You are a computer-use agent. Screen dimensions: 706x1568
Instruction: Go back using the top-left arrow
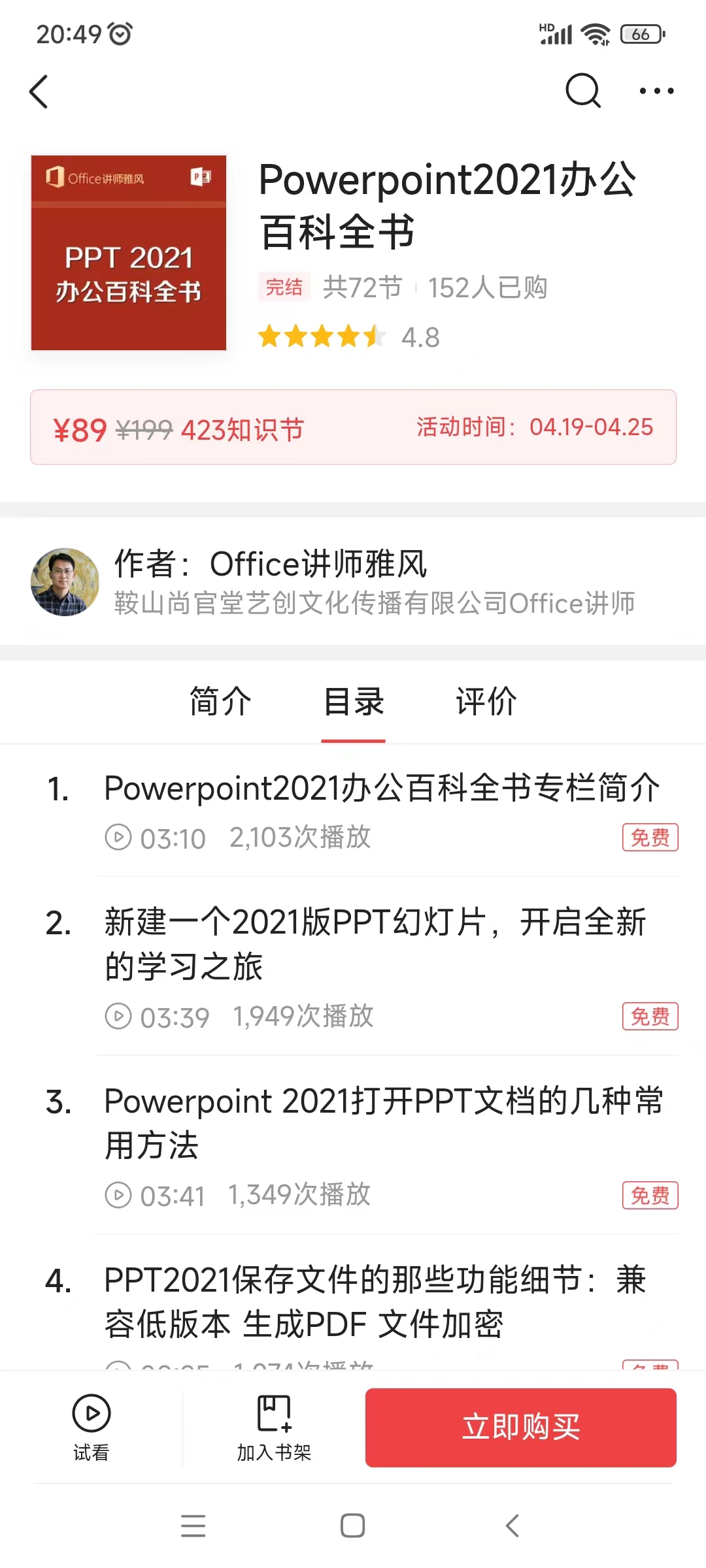pos(39,91)
